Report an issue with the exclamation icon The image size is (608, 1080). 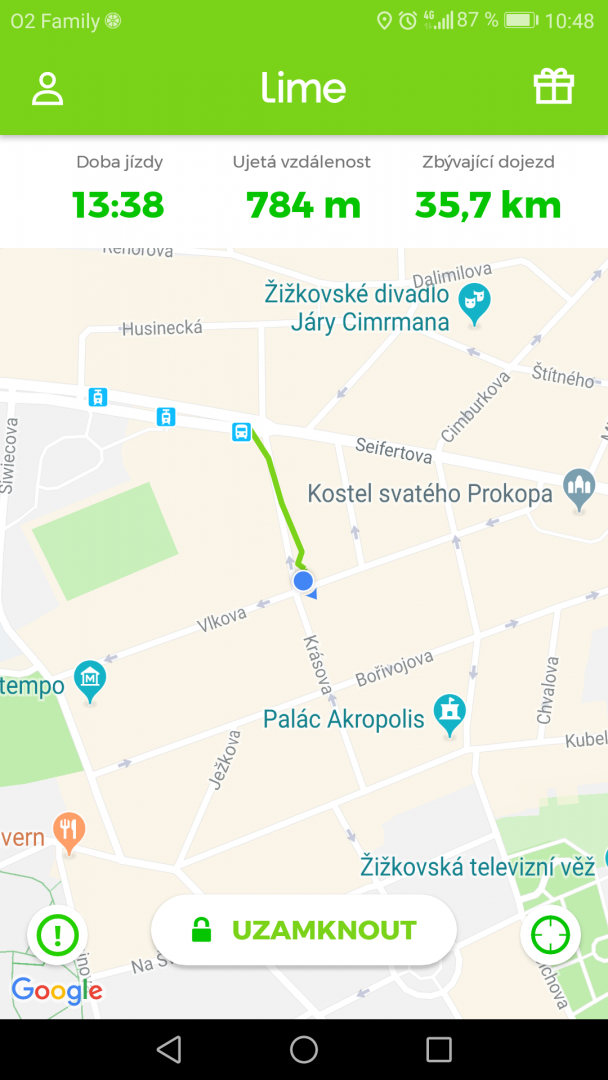pyautogui.click(x=58, y=936)
